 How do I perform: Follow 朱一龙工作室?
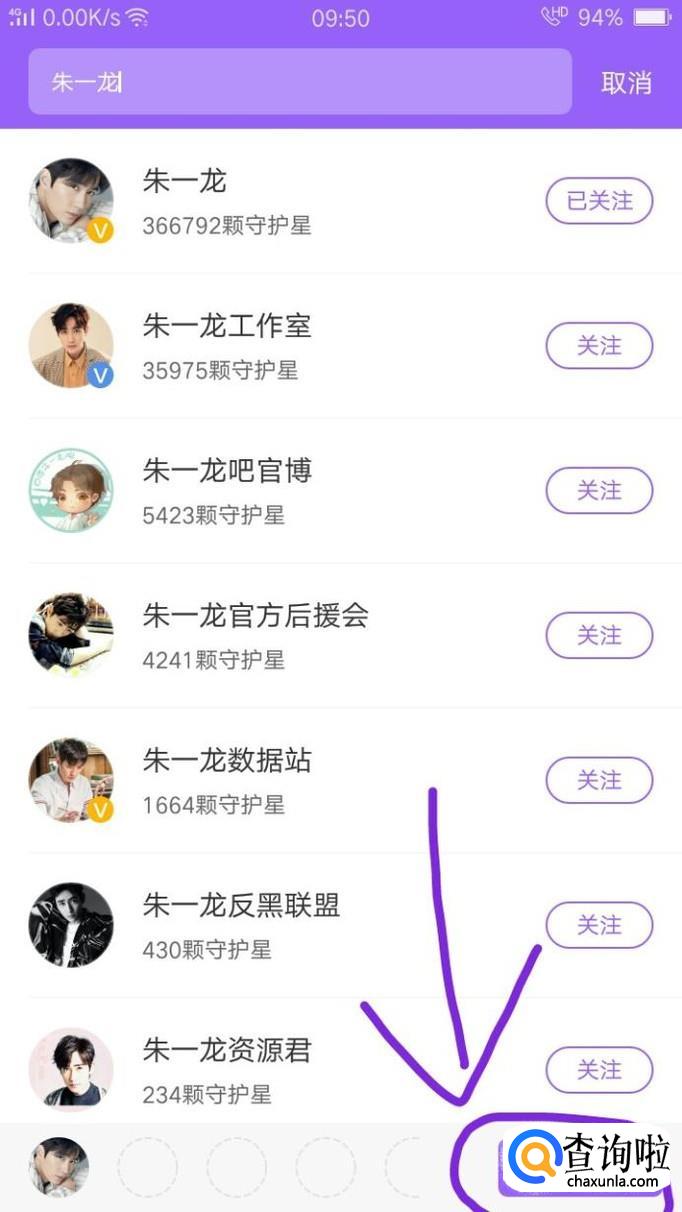(599, 346)
